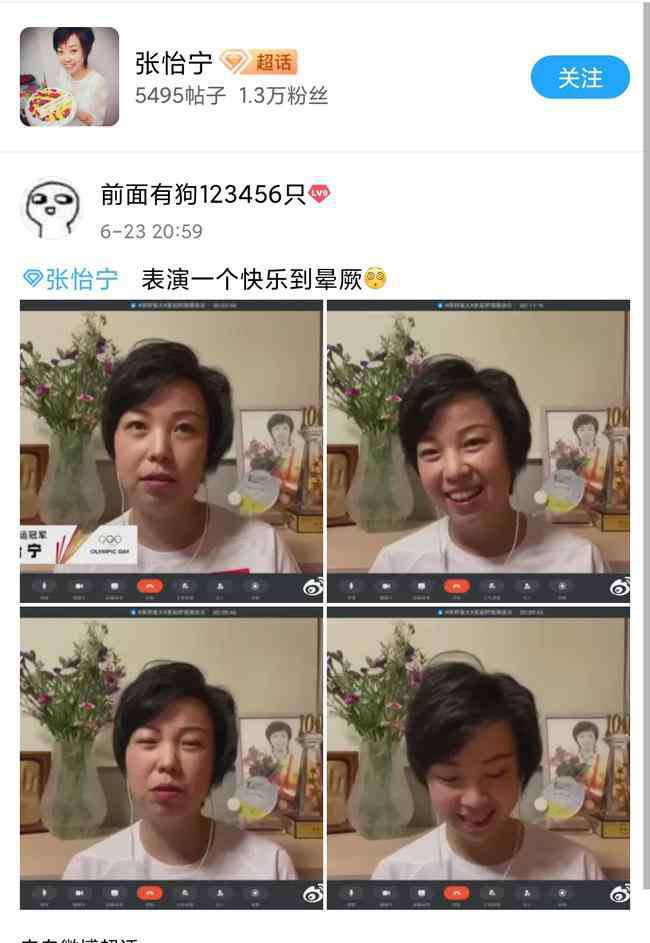Open the post image of the broad smile
Screen dimensions: 650x943
(x=478, y=450)
